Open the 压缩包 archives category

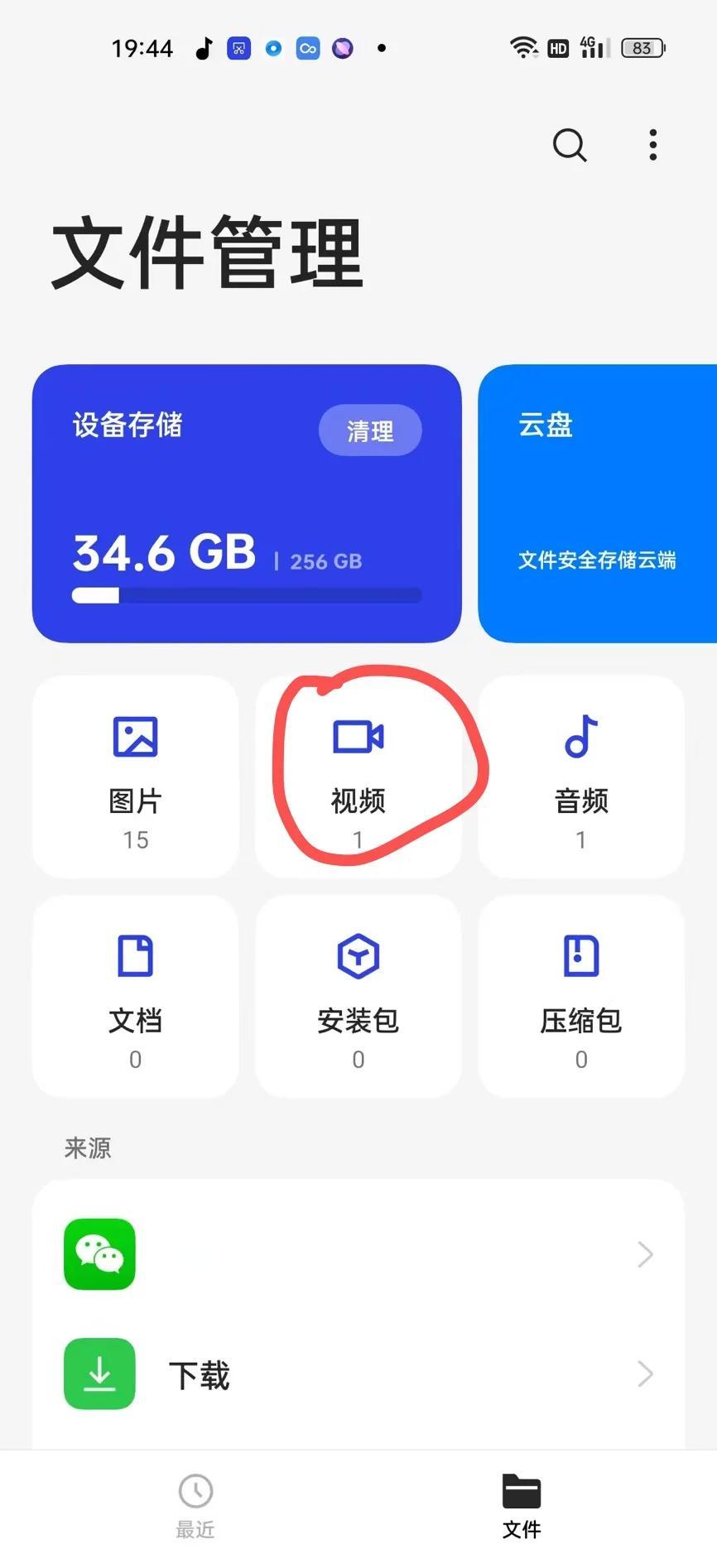[x=581, y=997]
